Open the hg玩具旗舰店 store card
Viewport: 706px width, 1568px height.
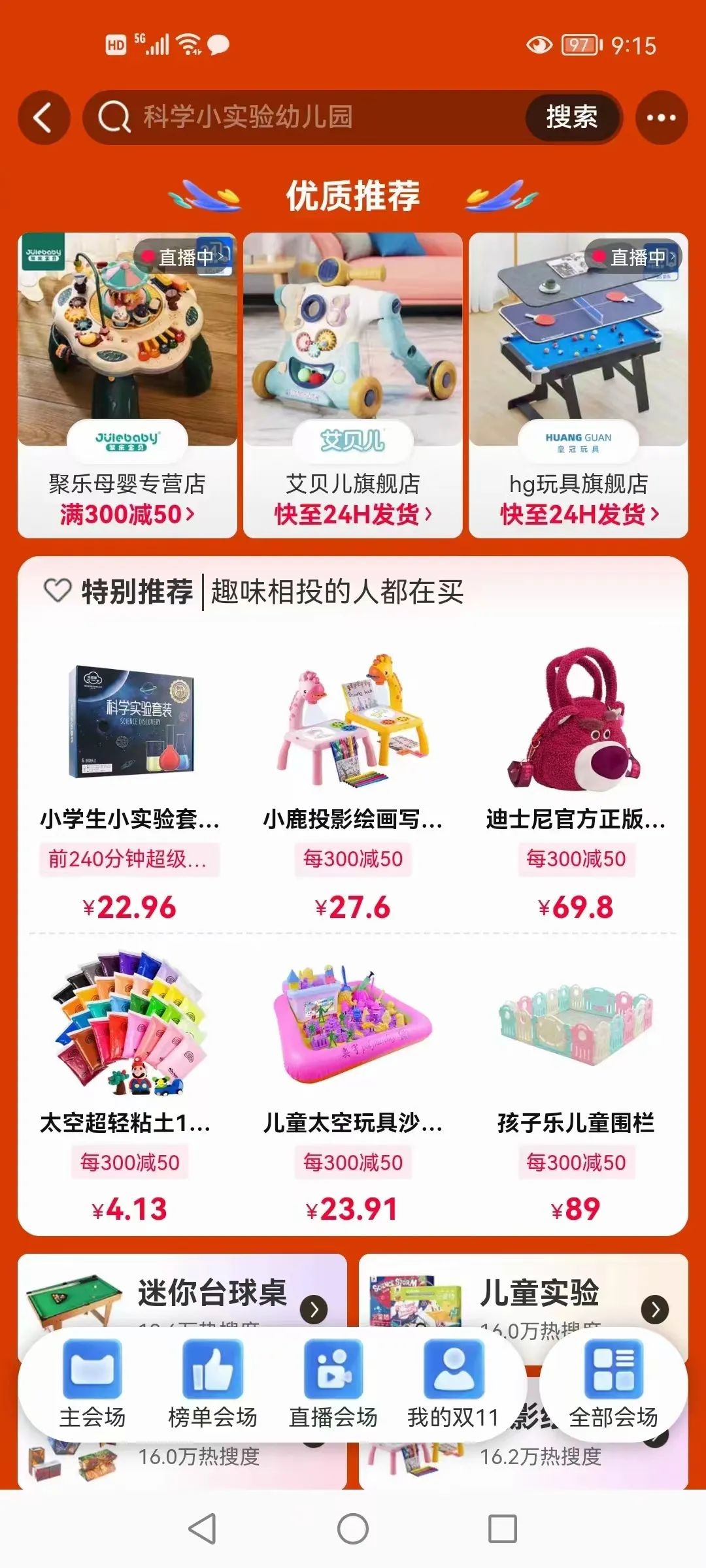[579, 385]
